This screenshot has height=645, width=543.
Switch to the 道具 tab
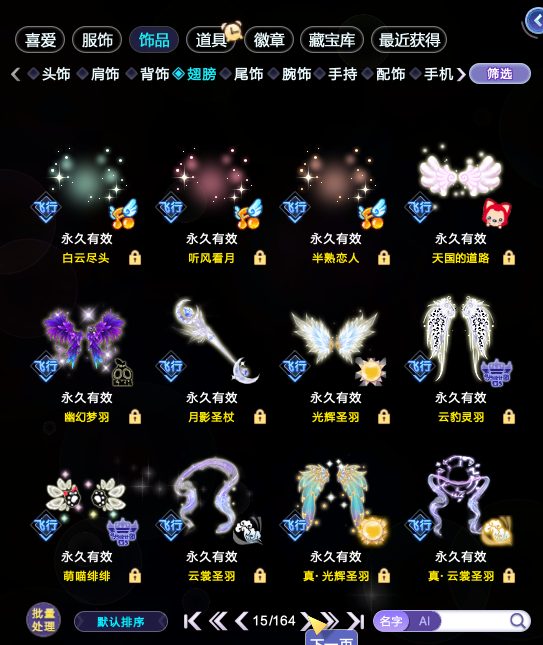tap(211, 40)
